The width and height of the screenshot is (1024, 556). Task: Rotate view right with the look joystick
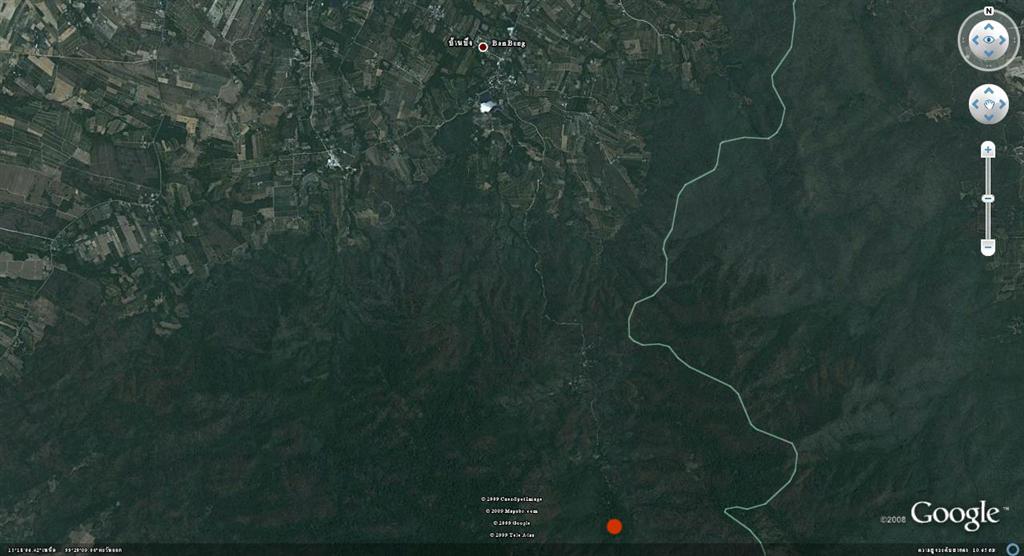click(x=1003, y=41)
